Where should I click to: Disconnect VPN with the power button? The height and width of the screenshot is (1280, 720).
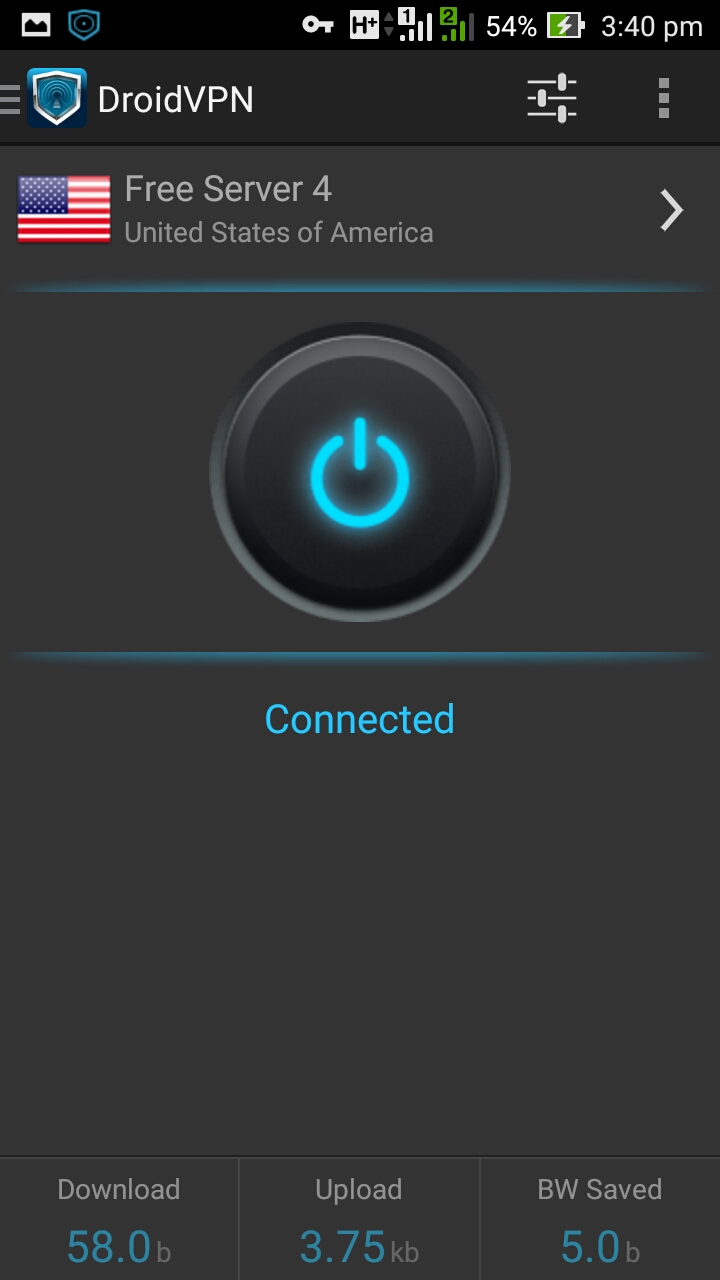360,472
